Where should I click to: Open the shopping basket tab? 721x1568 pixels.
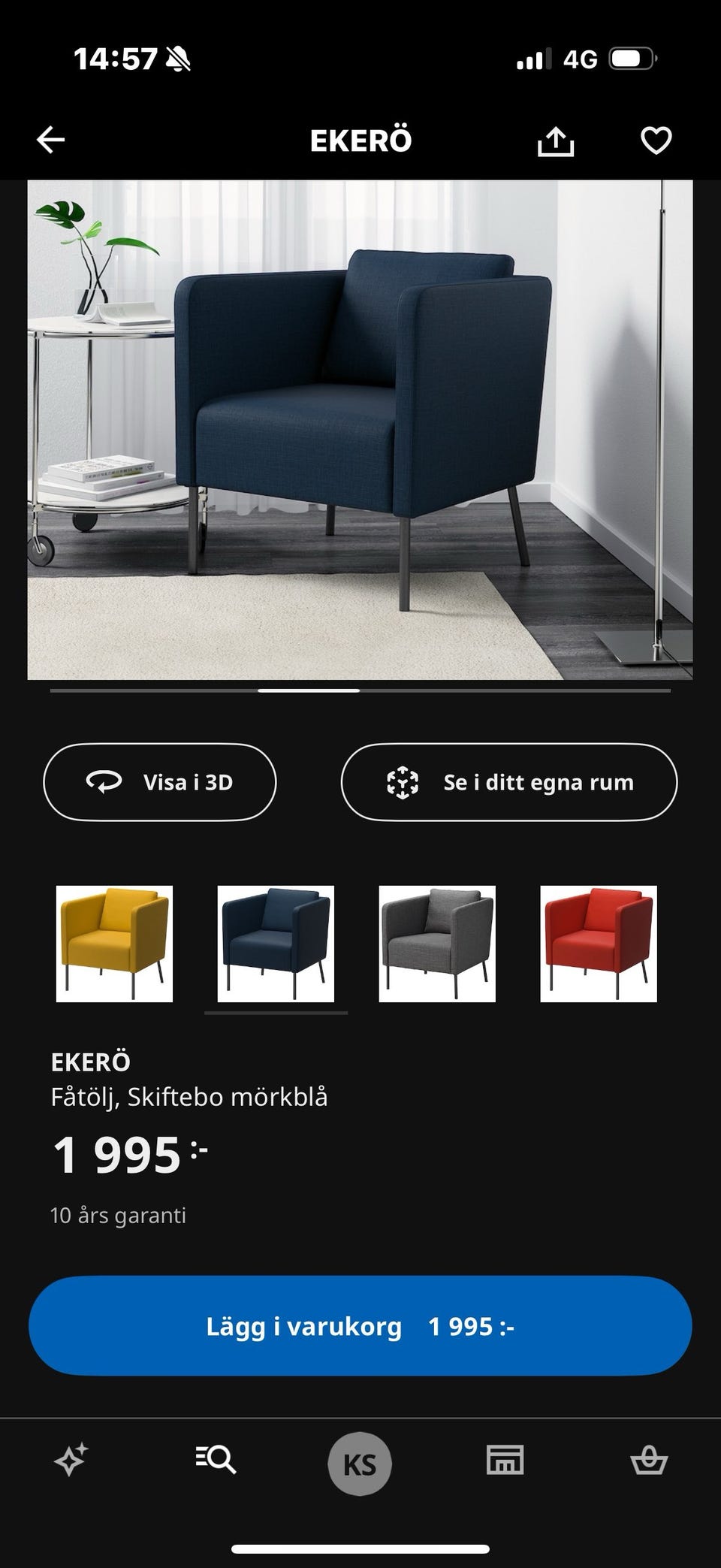click(648, 1460)
